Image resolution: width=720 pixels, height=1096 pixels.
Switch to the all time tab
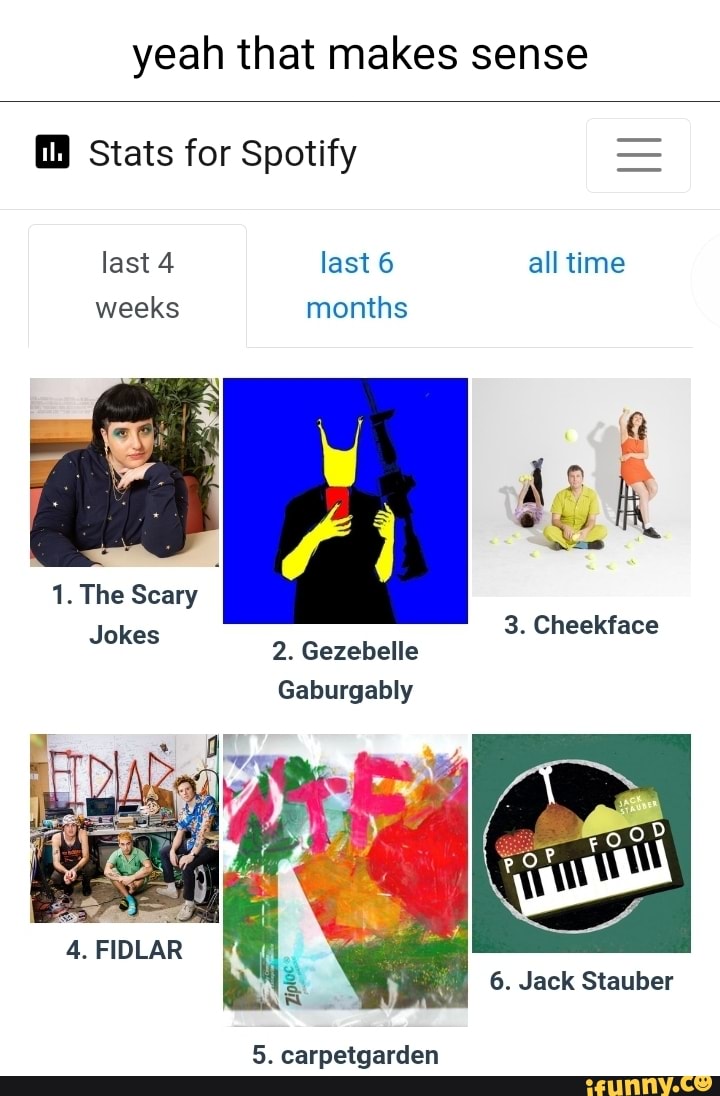pyautogui.click(x=577, y=263)
